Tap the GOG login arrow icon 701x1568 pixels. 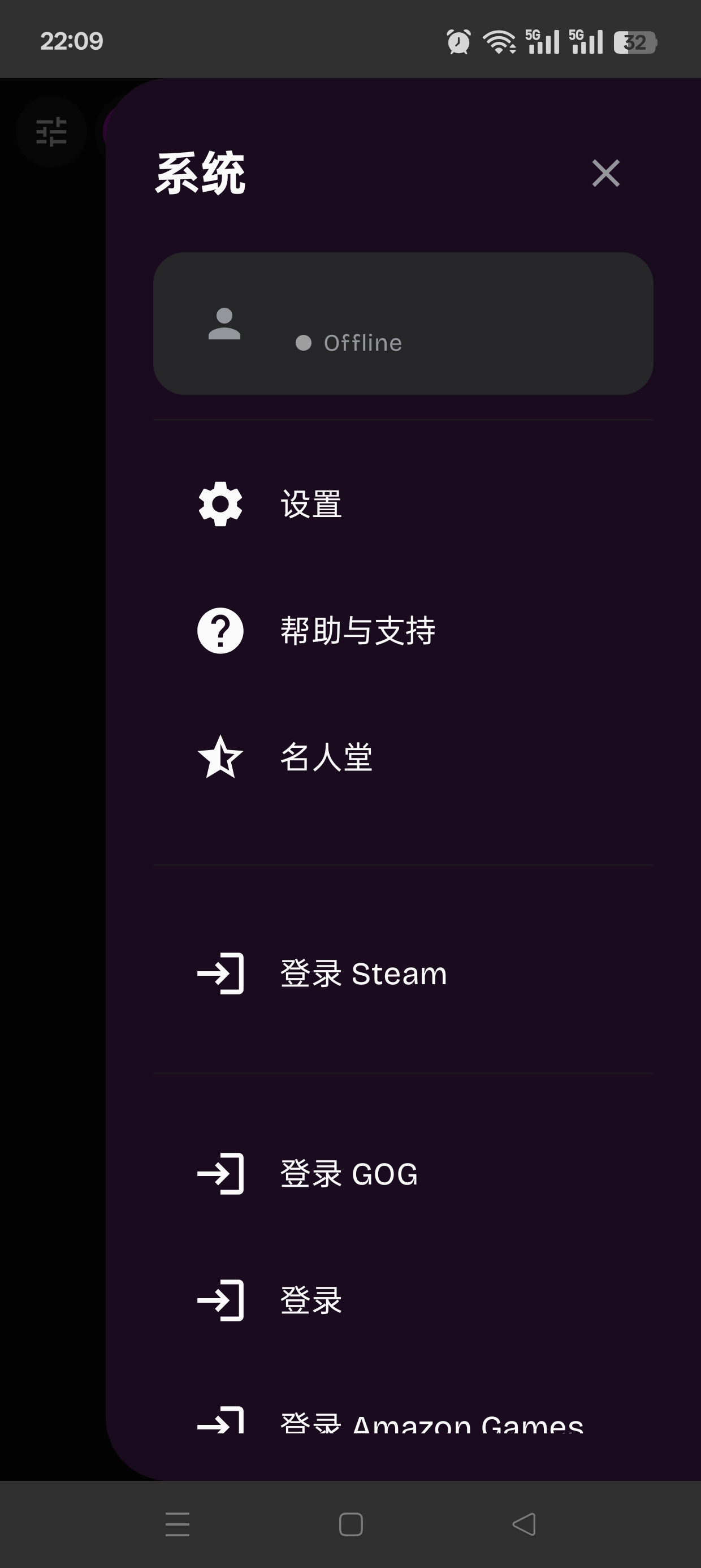click(x=220, y=1174)
